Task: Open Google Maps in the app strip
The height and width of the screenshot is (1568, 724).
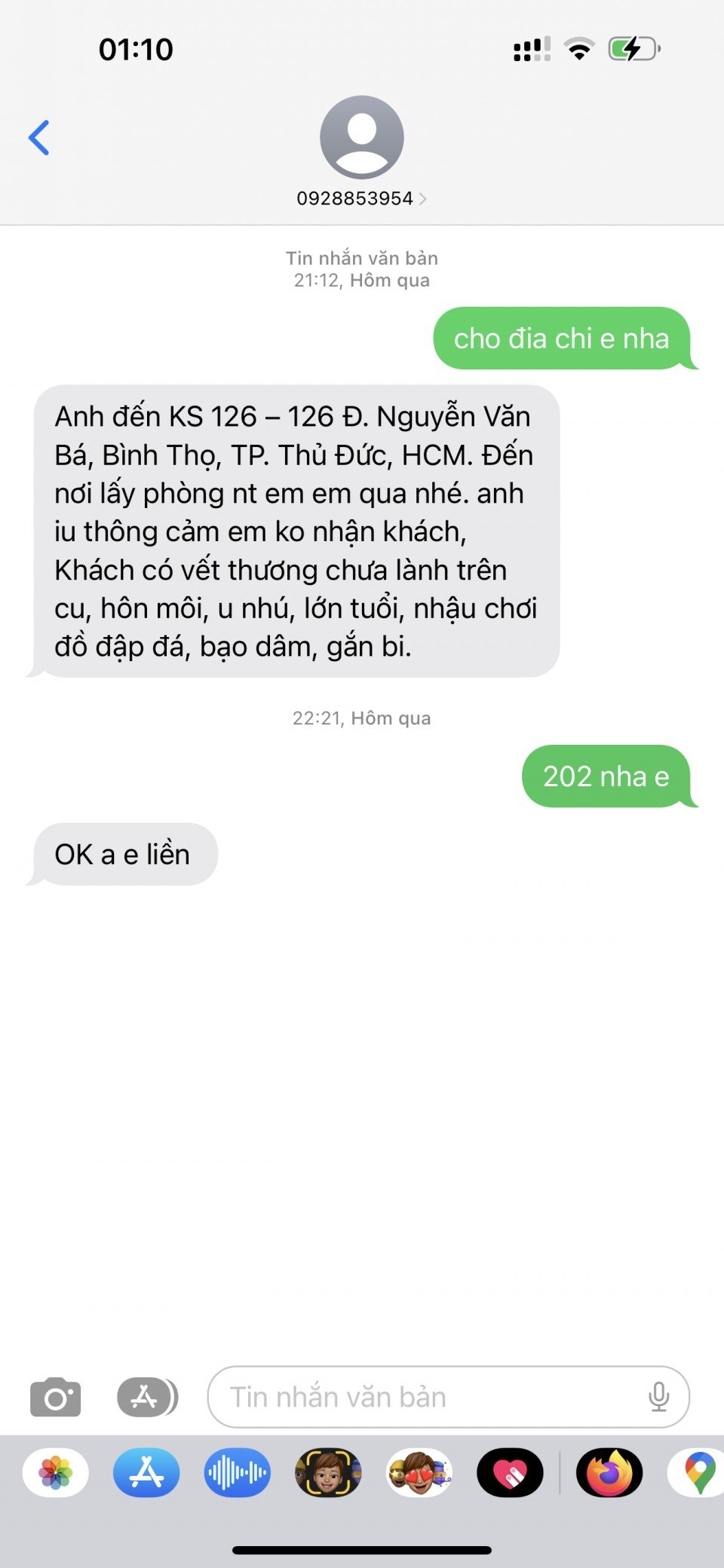Action: coord(698,1472)
